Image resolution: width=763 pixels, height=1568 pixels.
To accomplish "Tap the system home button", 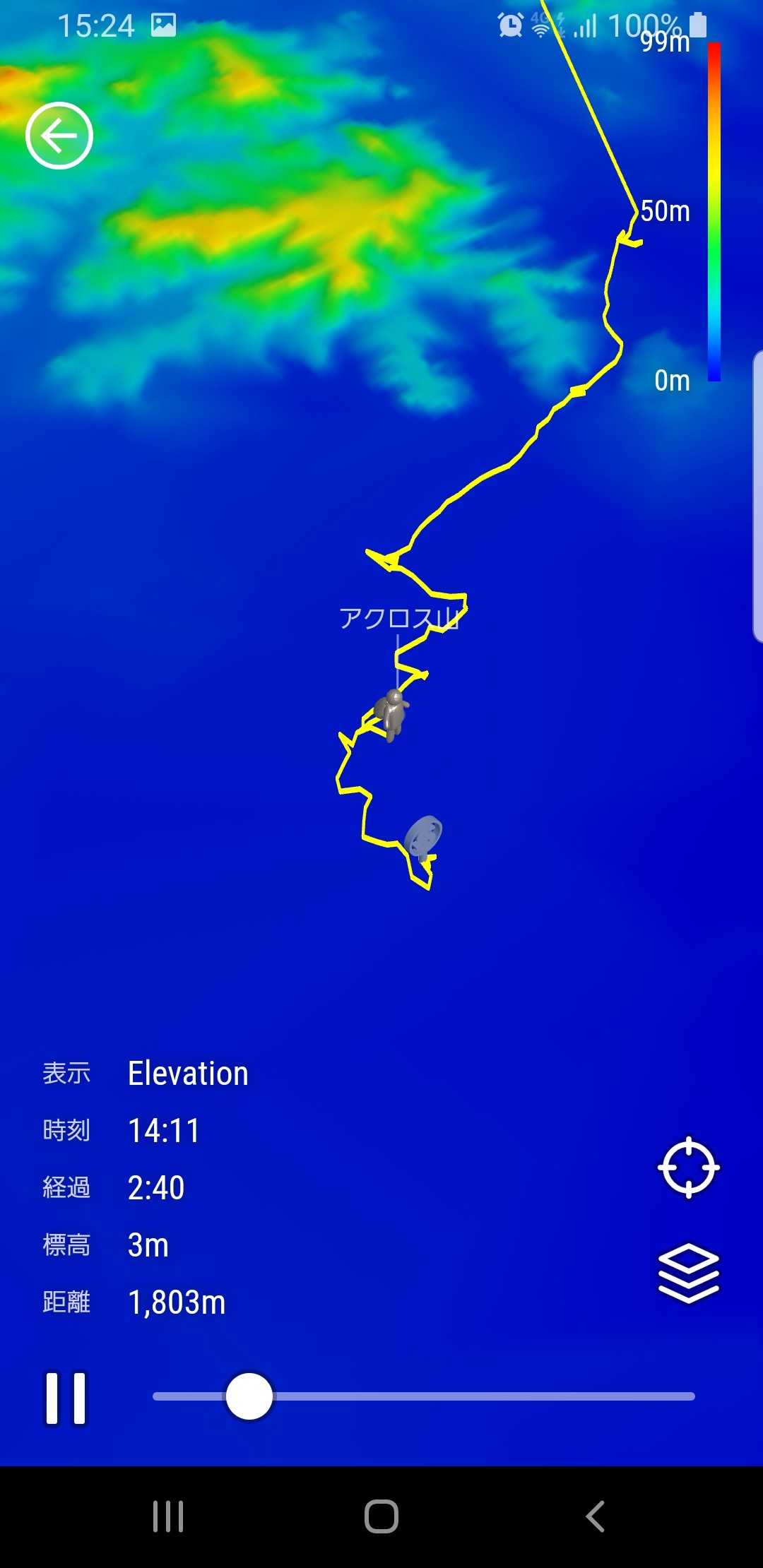I will tap(381, 1516).
